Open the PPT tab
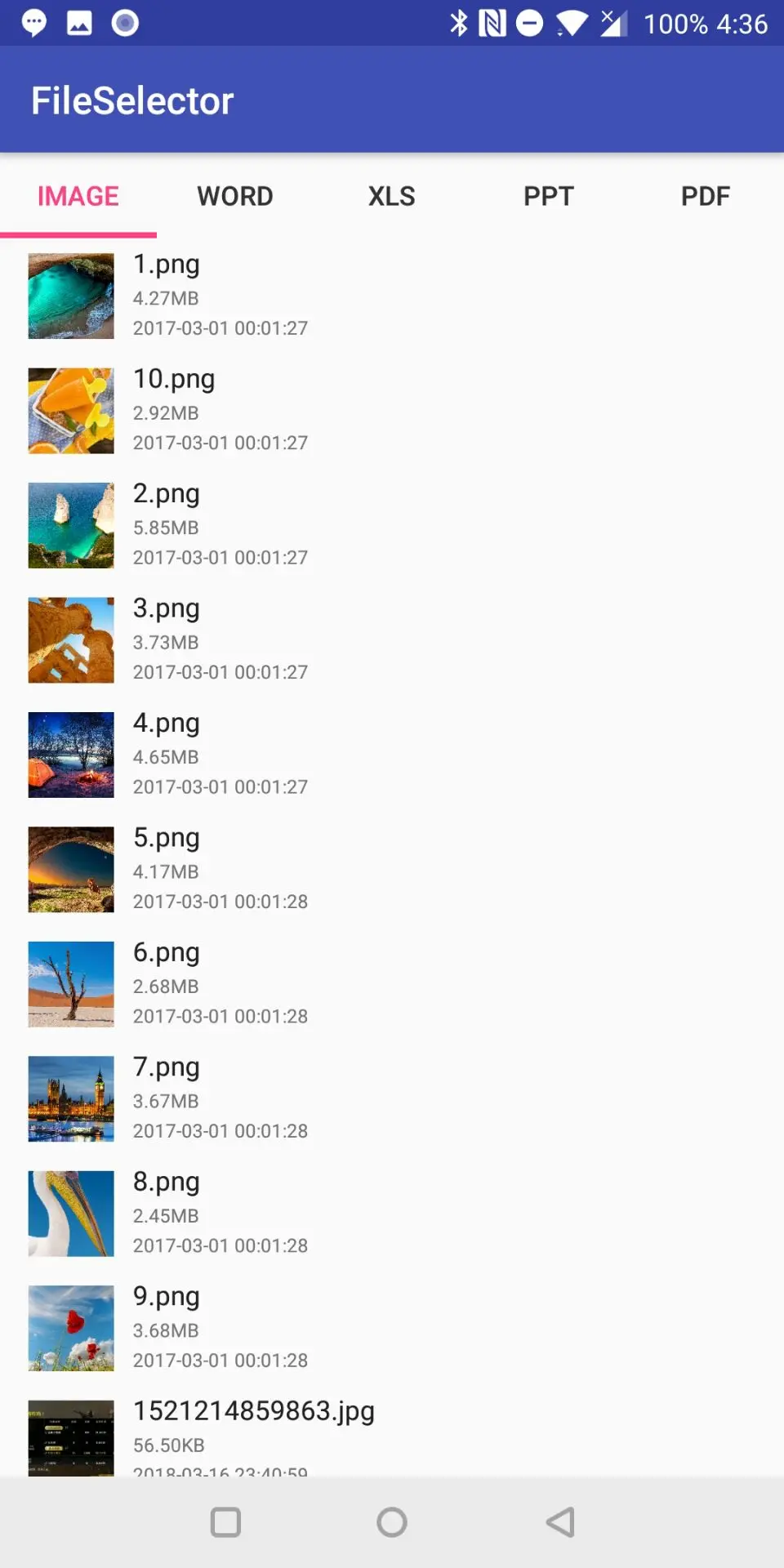 (x=549, y=196)
